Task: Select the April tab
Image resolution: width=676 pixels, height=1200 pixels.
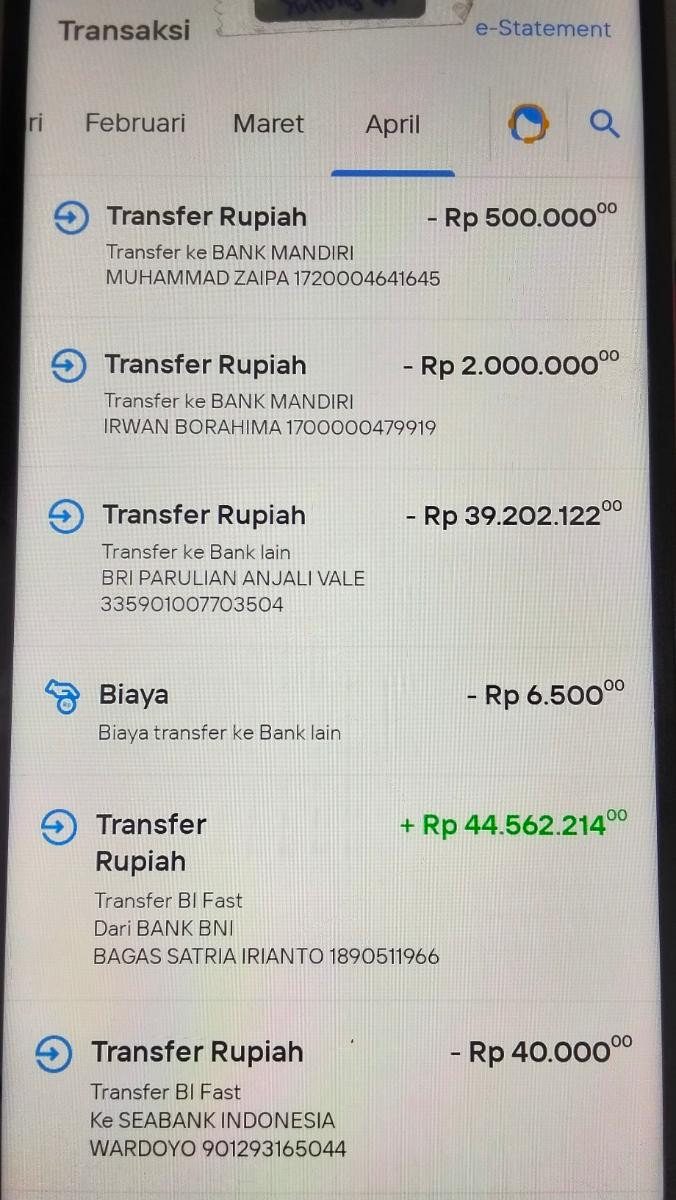Action: pyautogui.click(x=392, y=125)
